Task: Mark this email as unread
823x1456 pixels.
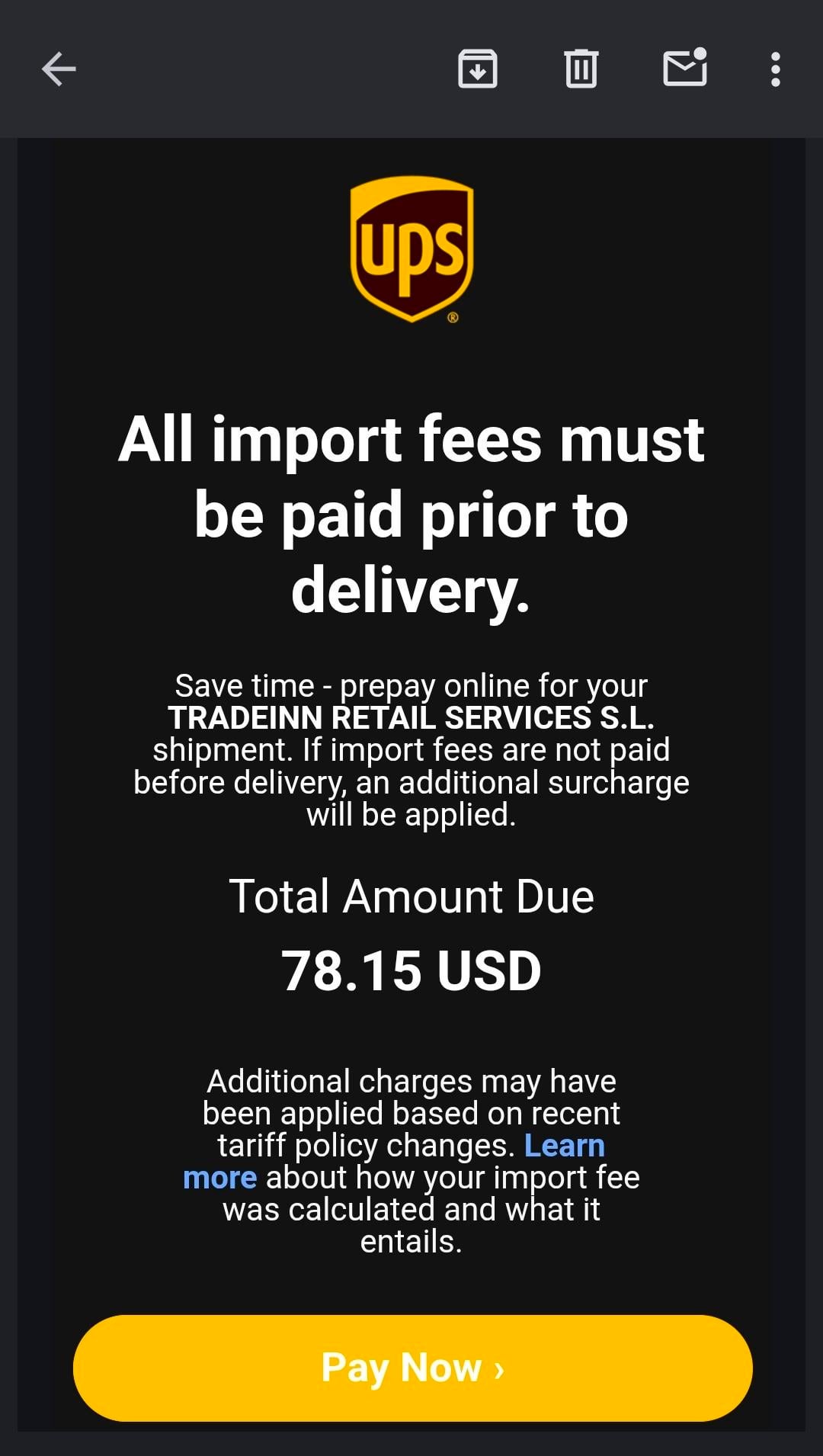Action: (685, 69)
